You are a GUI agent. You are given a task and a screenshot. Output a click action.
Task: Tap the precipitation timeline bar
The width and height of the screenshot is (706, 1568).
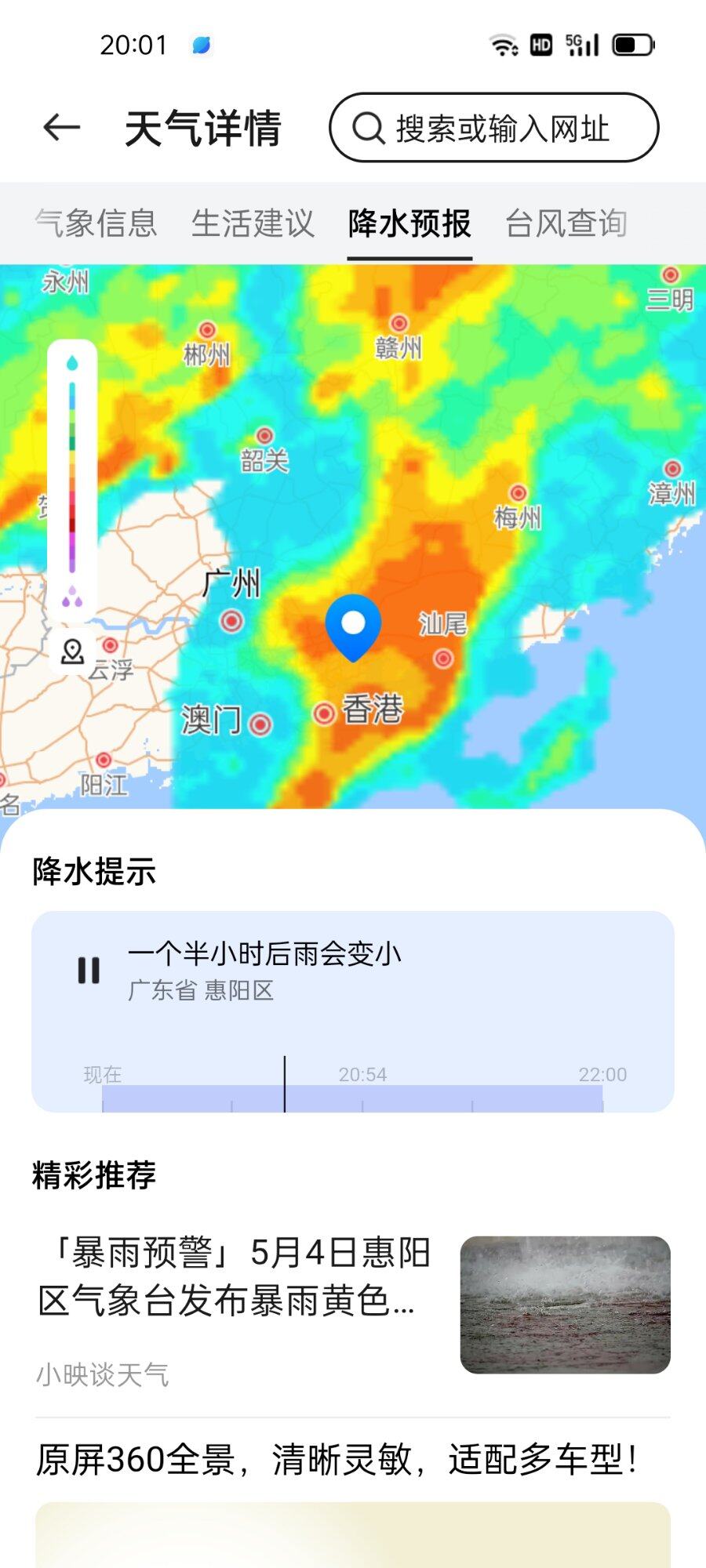(x=353, y=1098)
